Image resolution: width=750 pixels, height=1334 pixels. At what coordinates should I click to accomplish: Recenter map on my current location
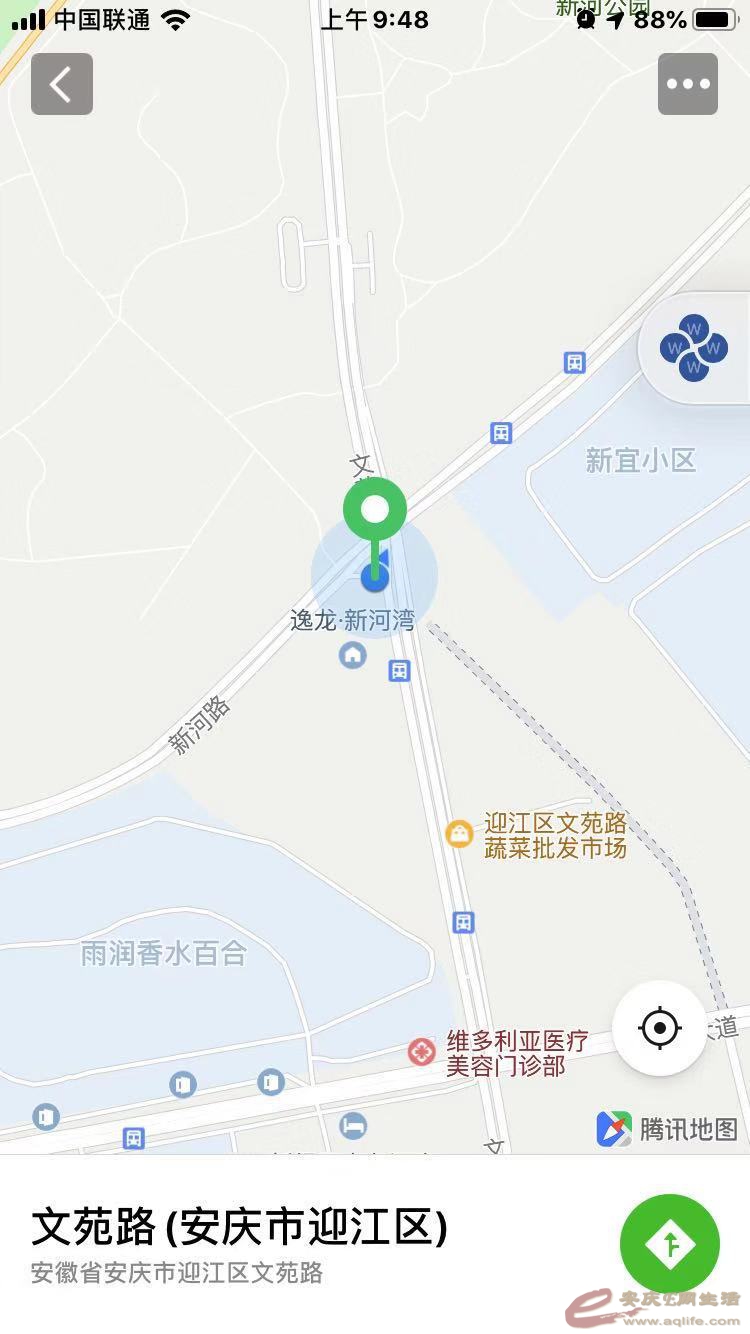[x=660, y=1028]
